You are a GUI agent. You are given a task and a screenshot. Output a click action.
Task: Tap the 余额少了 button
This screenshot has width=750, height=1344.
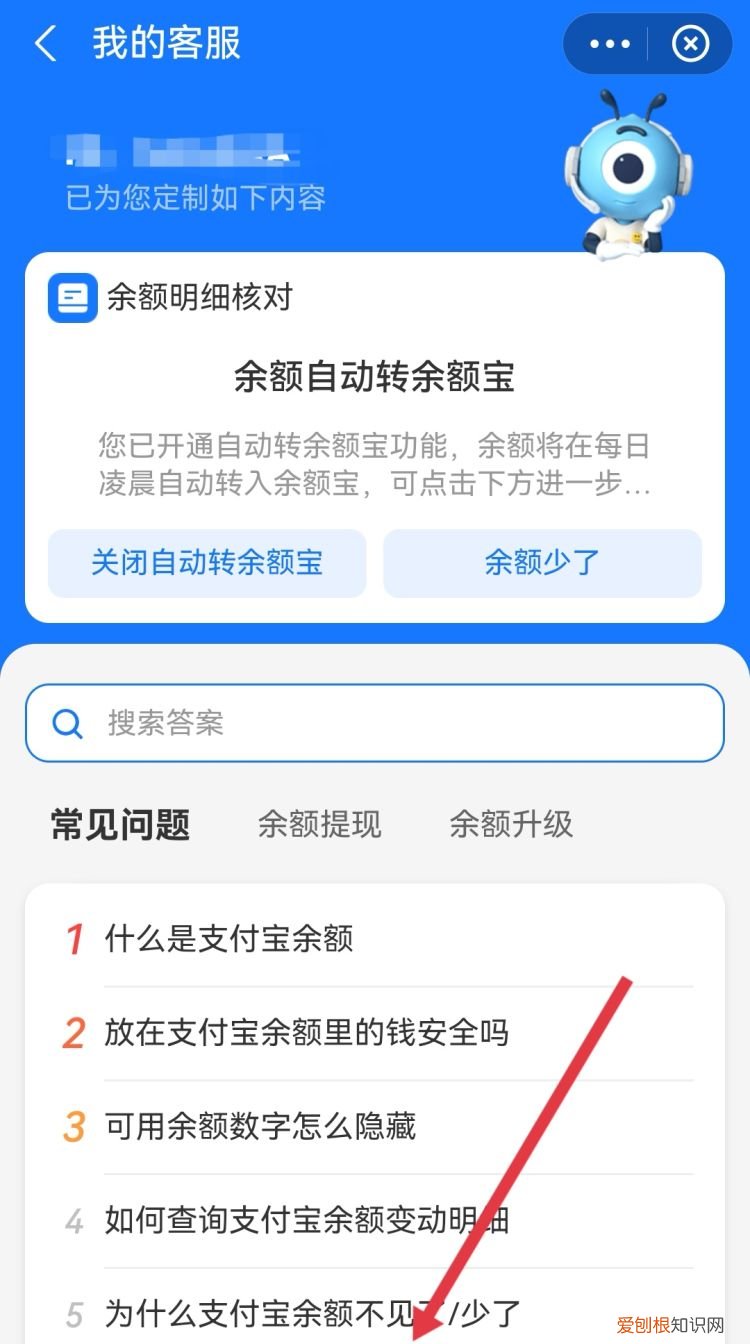coord(542,564)
